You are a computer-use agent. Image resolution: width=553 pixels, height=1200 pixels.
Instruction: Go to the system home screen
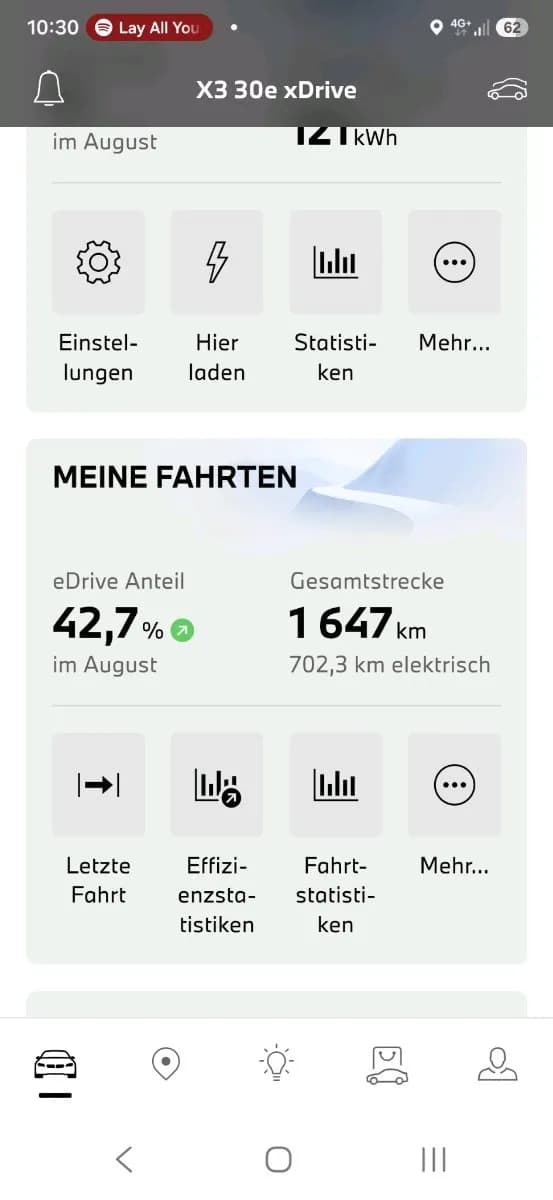pos(278,1159)
